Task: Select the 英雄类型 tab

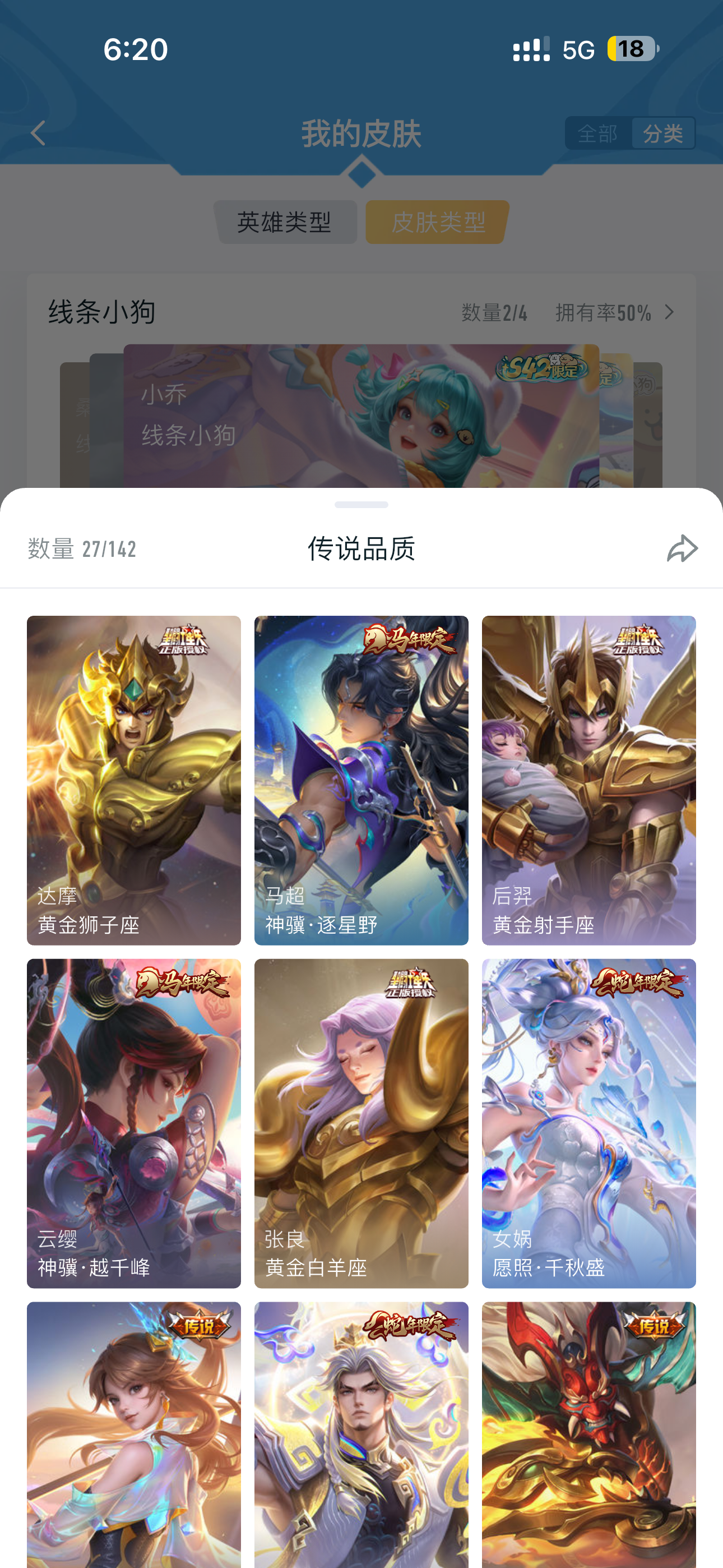Action: coord(284,222)
